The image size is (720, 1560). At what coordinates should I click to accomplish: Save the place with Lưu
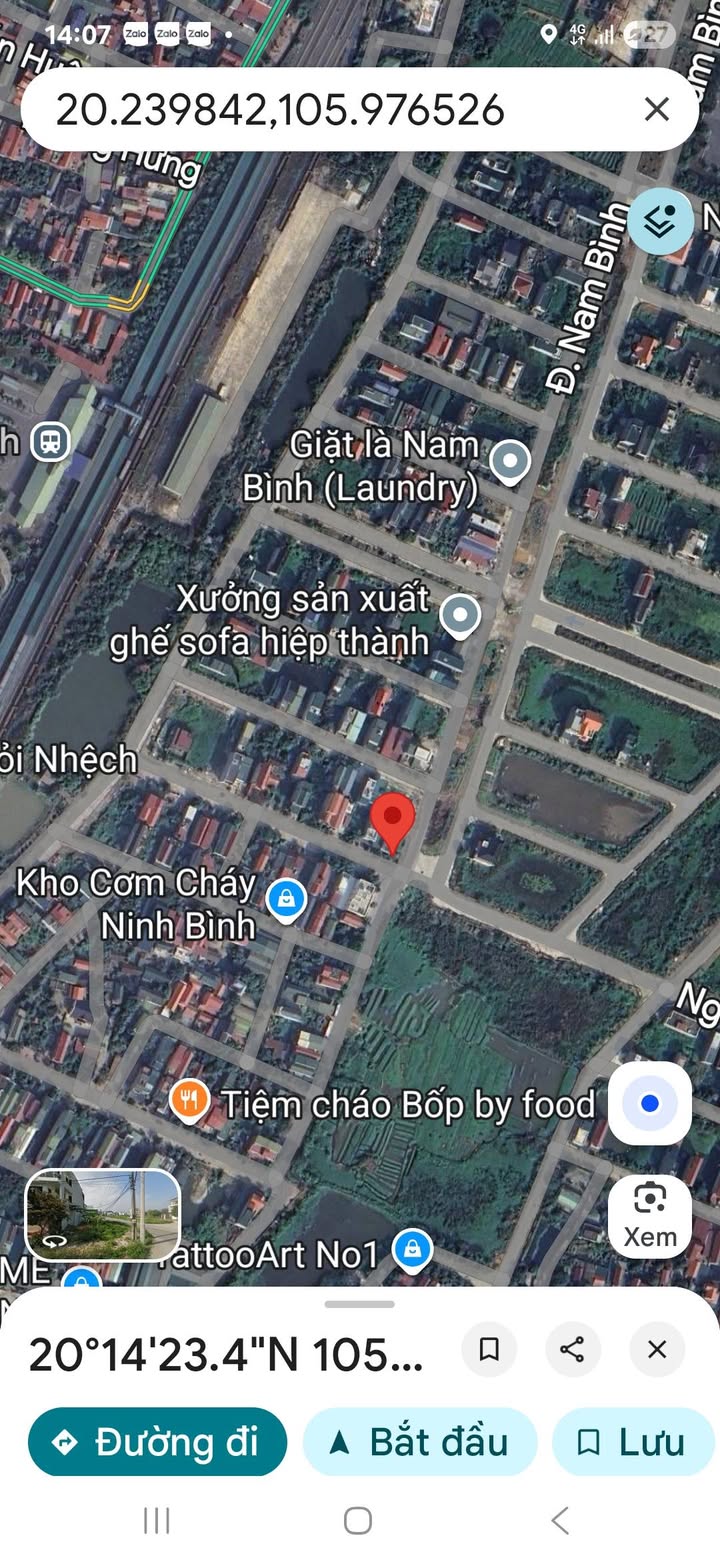tap(634, 1442)
